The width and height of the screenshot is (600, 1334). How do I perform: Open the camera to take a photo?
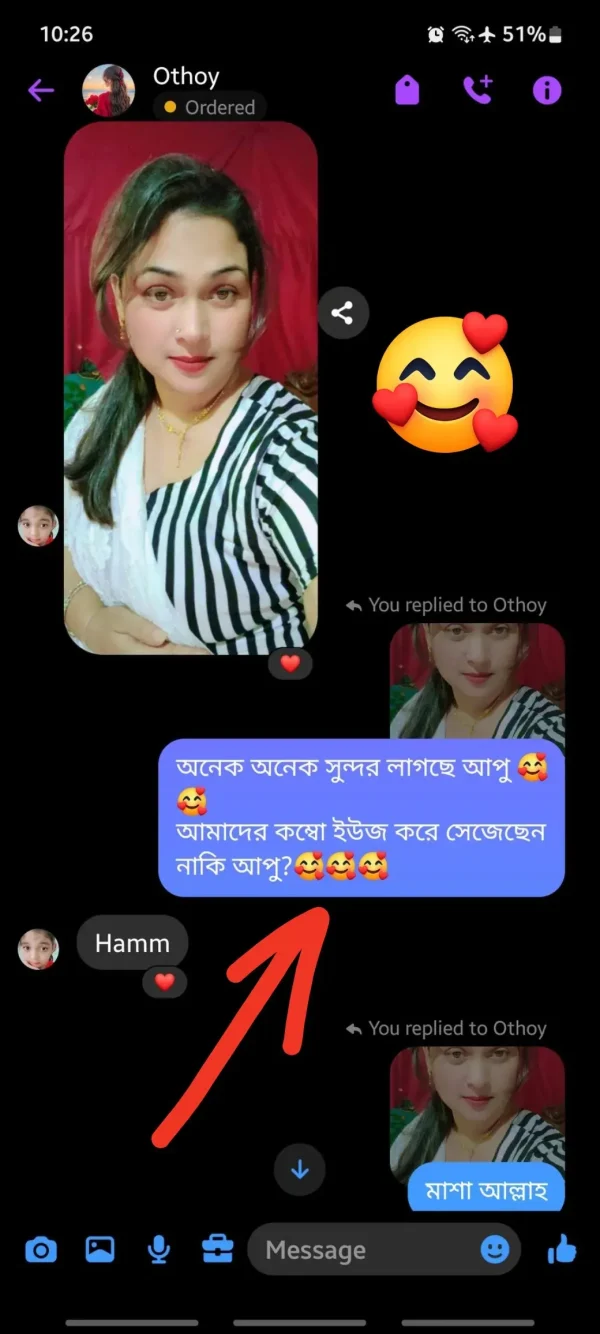coord(41,1249)
